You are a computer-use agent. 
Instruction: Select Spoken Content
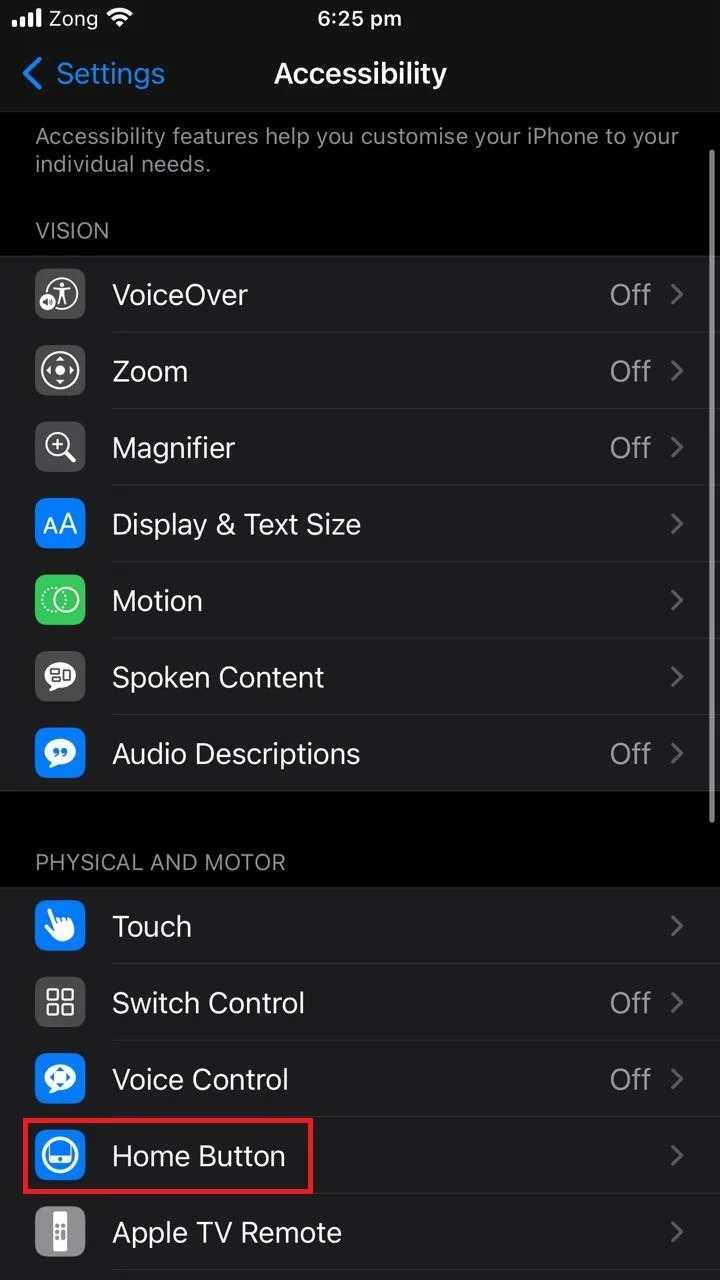pos(360,677)
